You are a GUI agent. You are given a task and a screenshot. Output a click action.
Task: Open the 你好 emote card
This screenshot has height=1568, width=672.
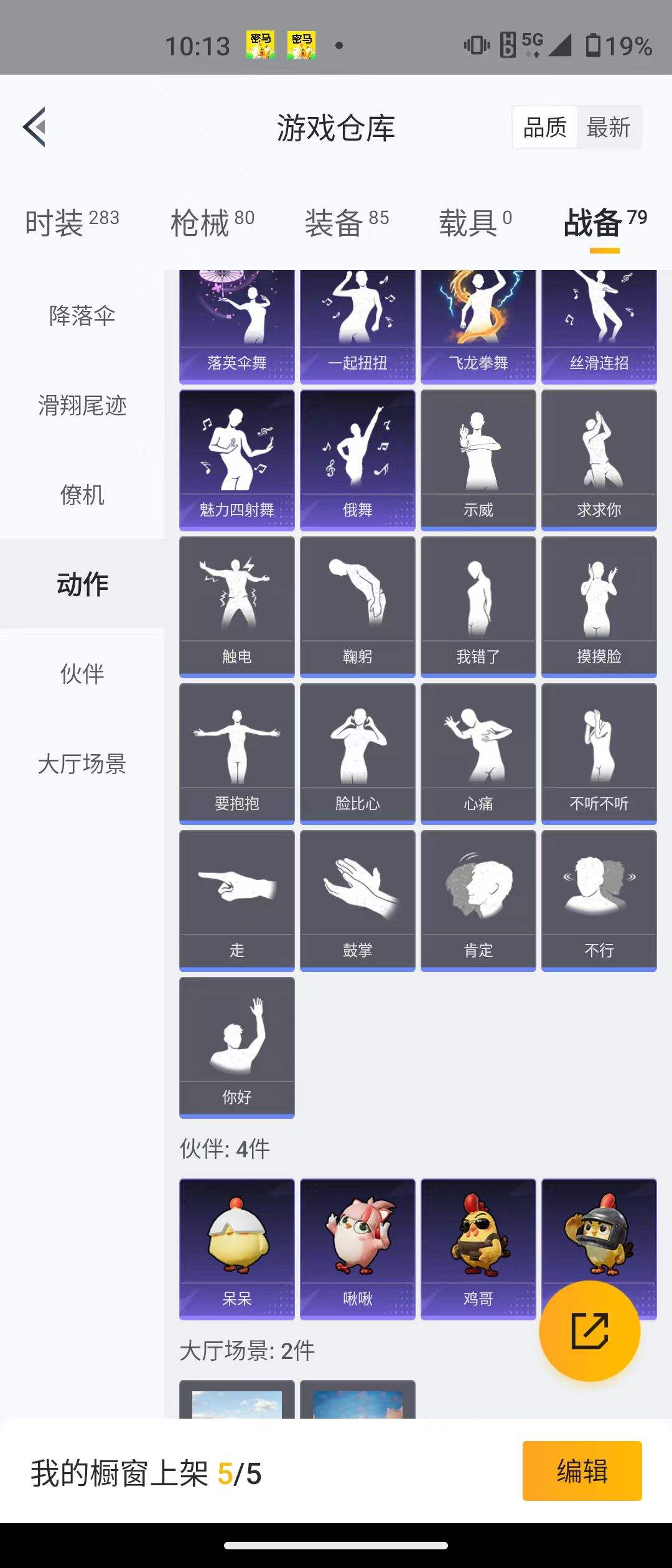[x=236, y=1047]
